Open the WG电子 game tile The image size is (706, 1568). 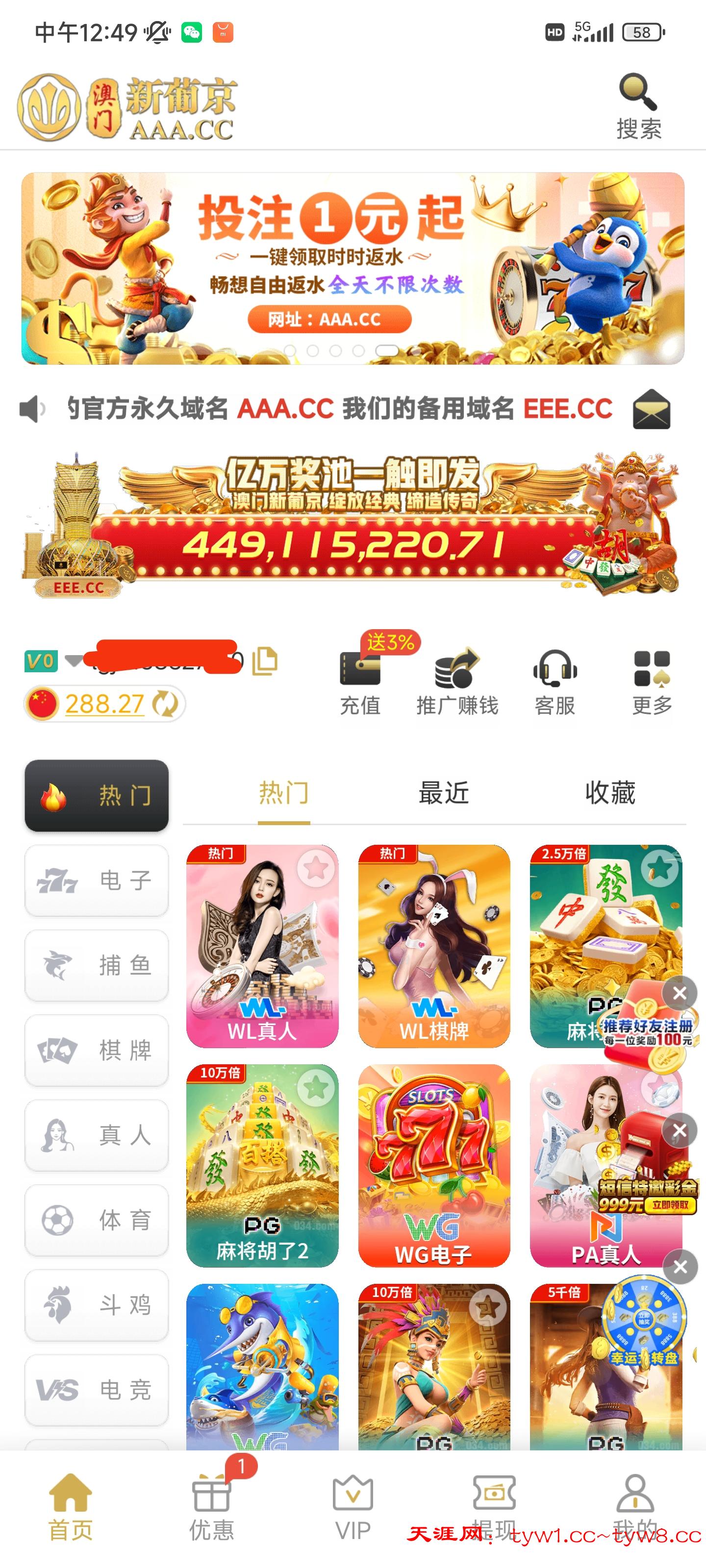click(434, 1165)
